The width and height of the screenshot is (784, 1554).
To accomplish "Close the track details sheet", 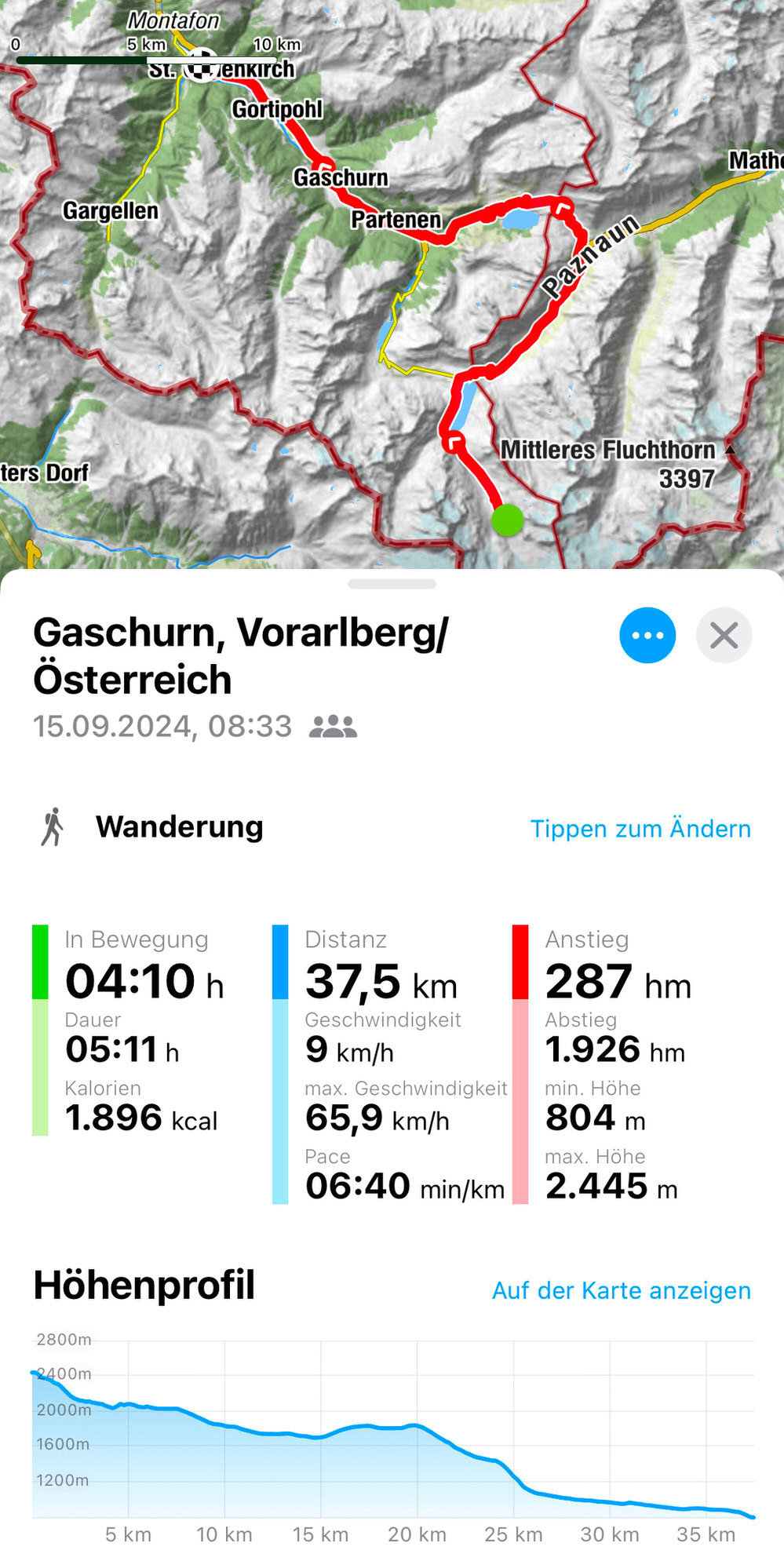I will [x=724, y=635].
